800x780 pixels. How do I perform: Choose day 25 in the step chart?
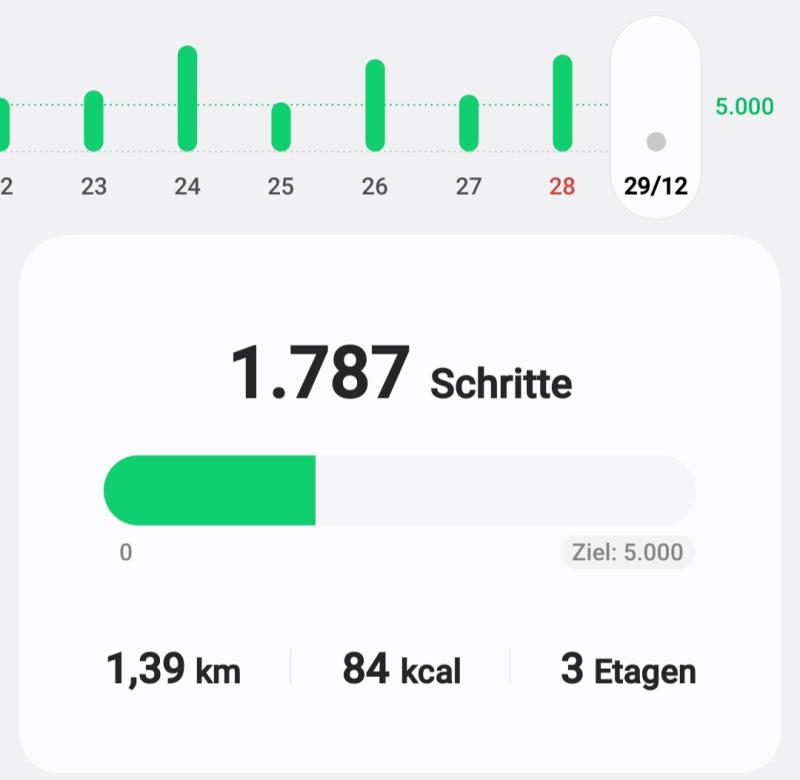coord(281,127)
